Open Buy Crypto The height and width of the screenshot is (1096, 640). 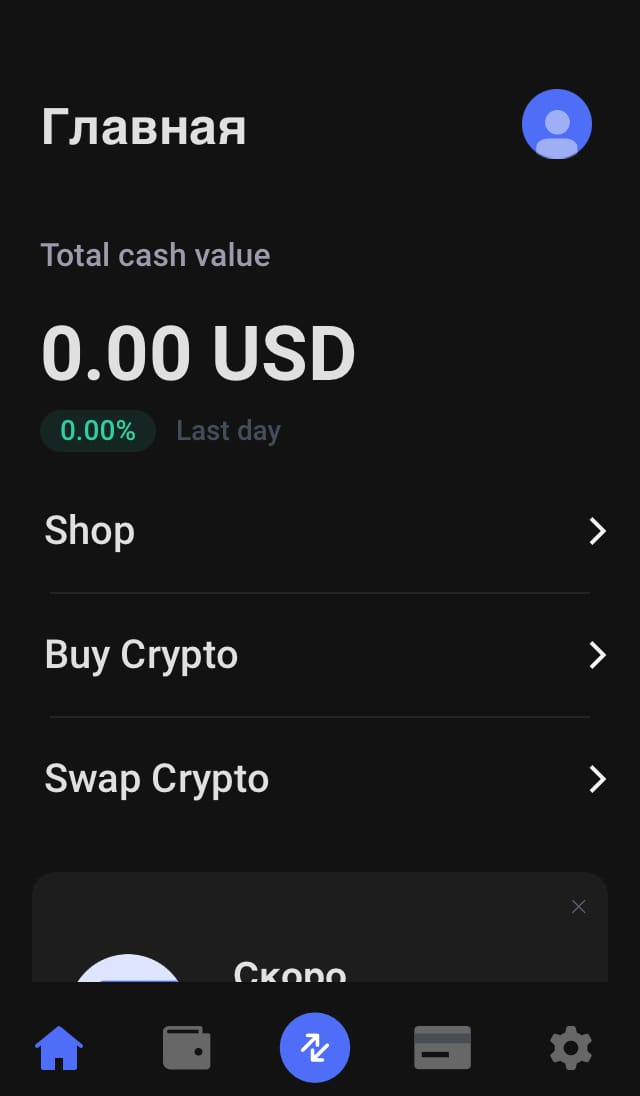320,655
